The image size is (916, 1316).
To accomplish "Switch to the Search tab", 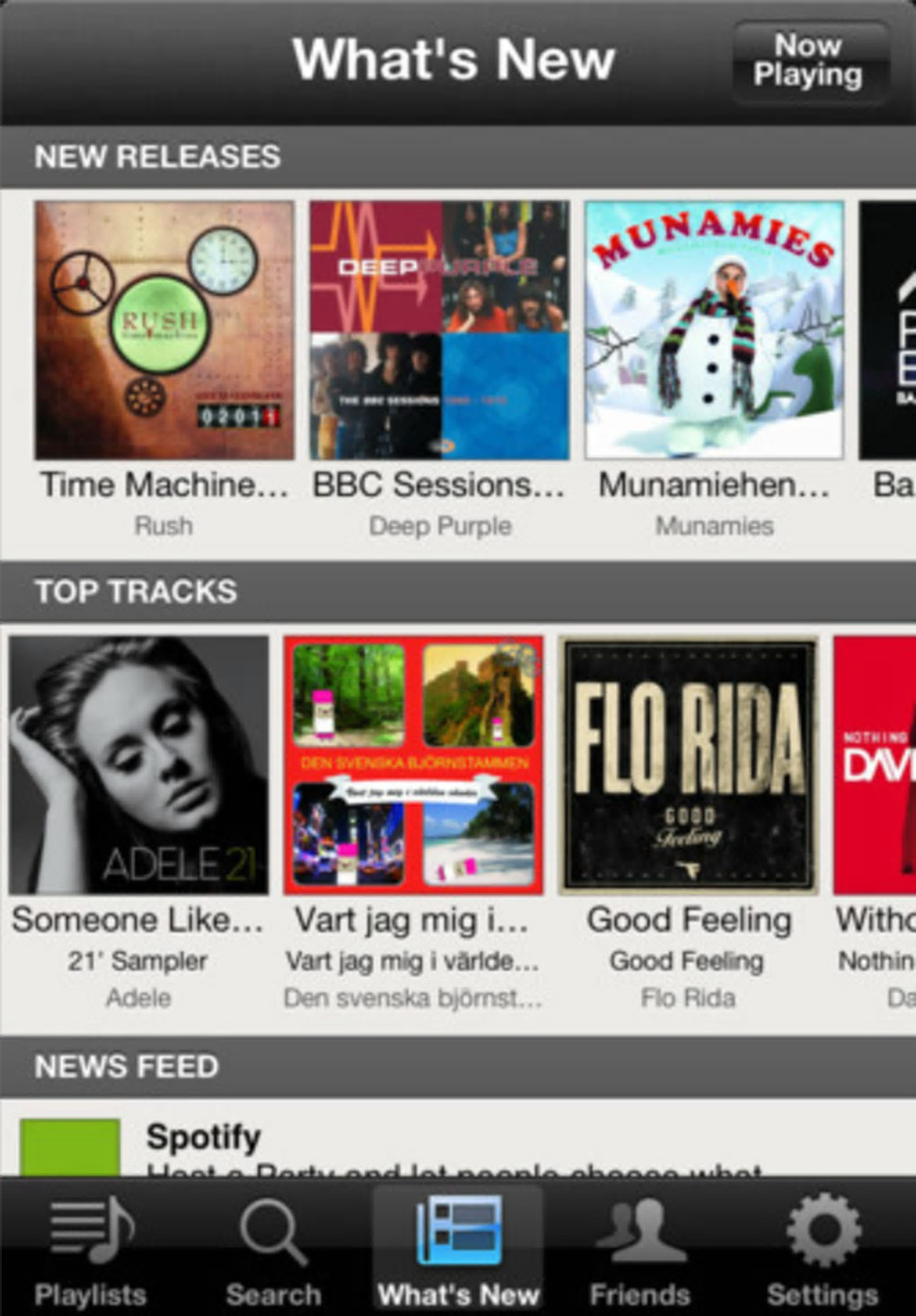I will tap(273, 1250).
